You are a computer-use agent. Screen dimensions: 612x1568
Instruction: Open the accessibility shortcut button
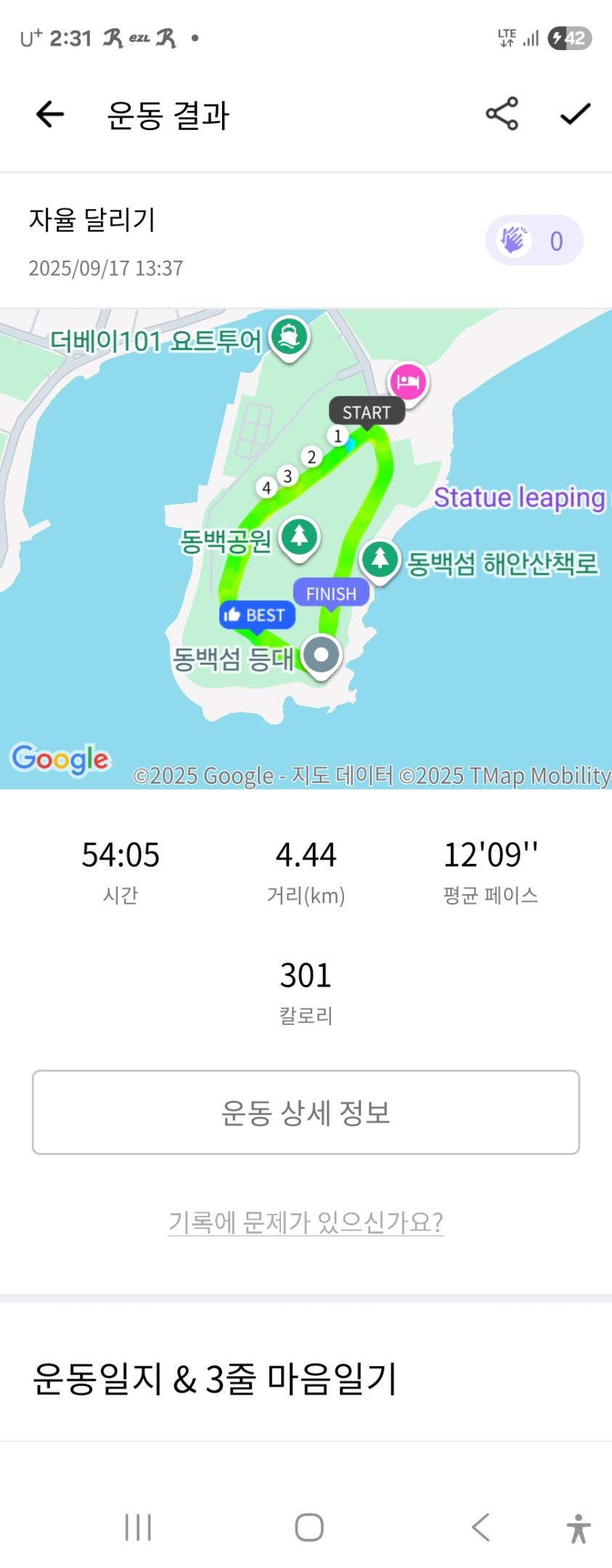tap(578, 1528)
